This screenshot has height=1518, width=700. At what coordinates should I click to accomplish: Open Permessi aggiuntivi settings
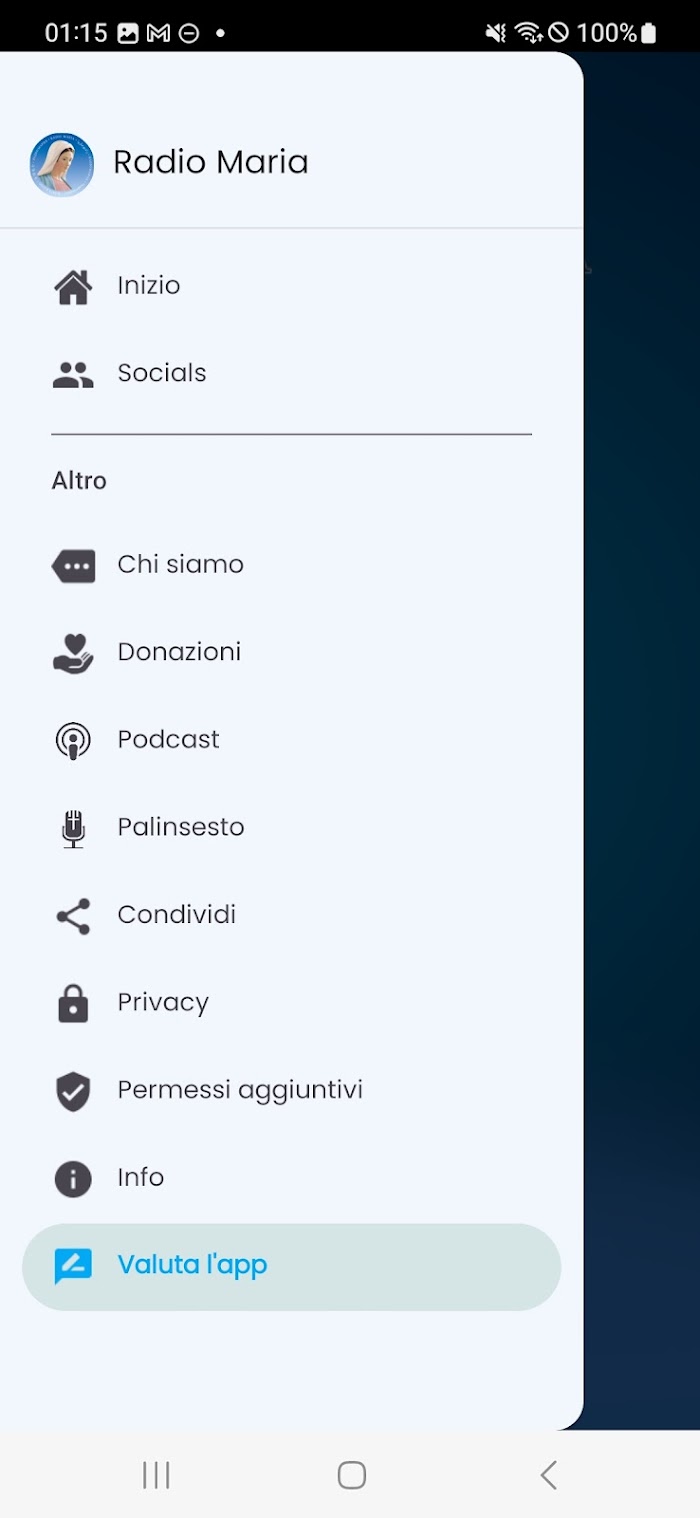(291, 1091)
